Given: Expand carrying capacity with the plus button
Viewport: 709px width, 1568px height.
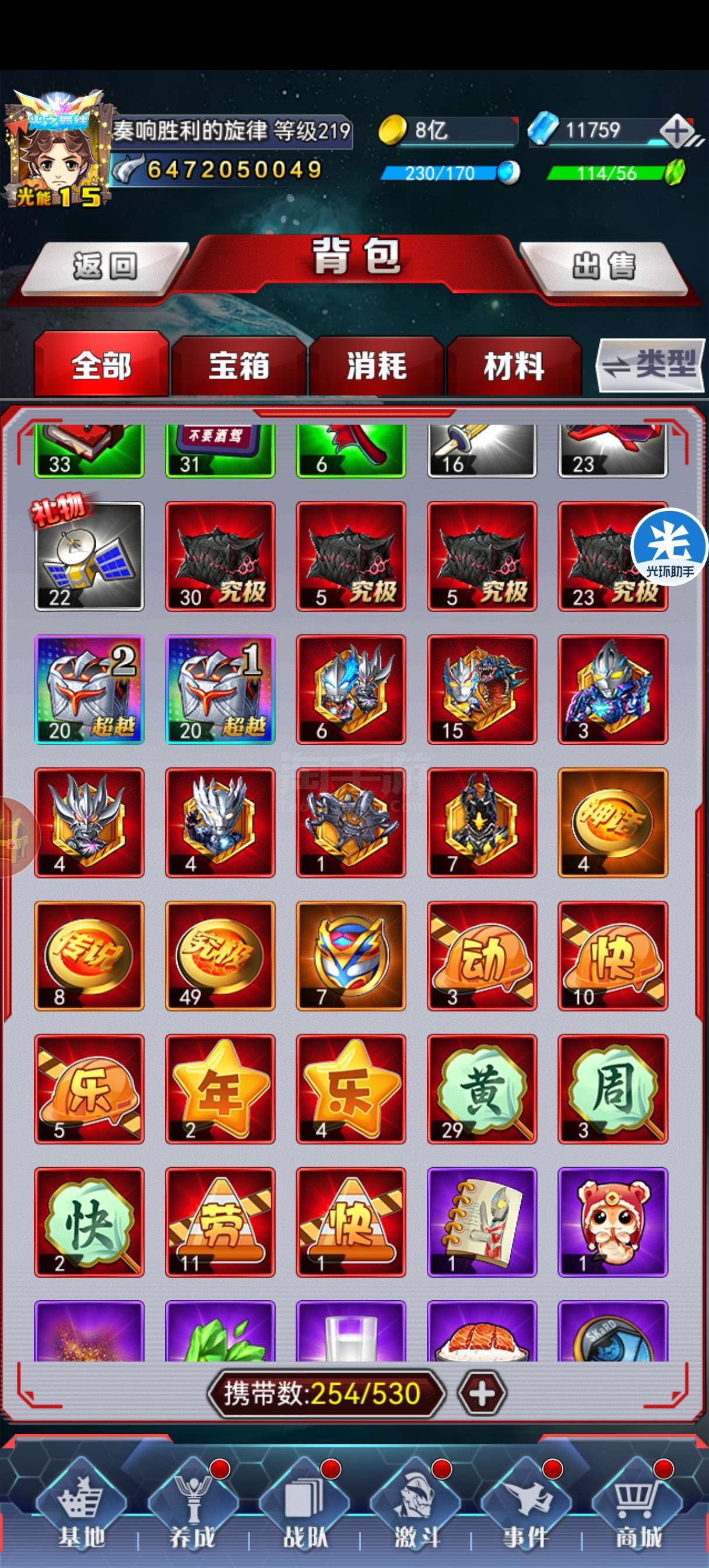Looking at the screenshot, I should coord(482,1394).
